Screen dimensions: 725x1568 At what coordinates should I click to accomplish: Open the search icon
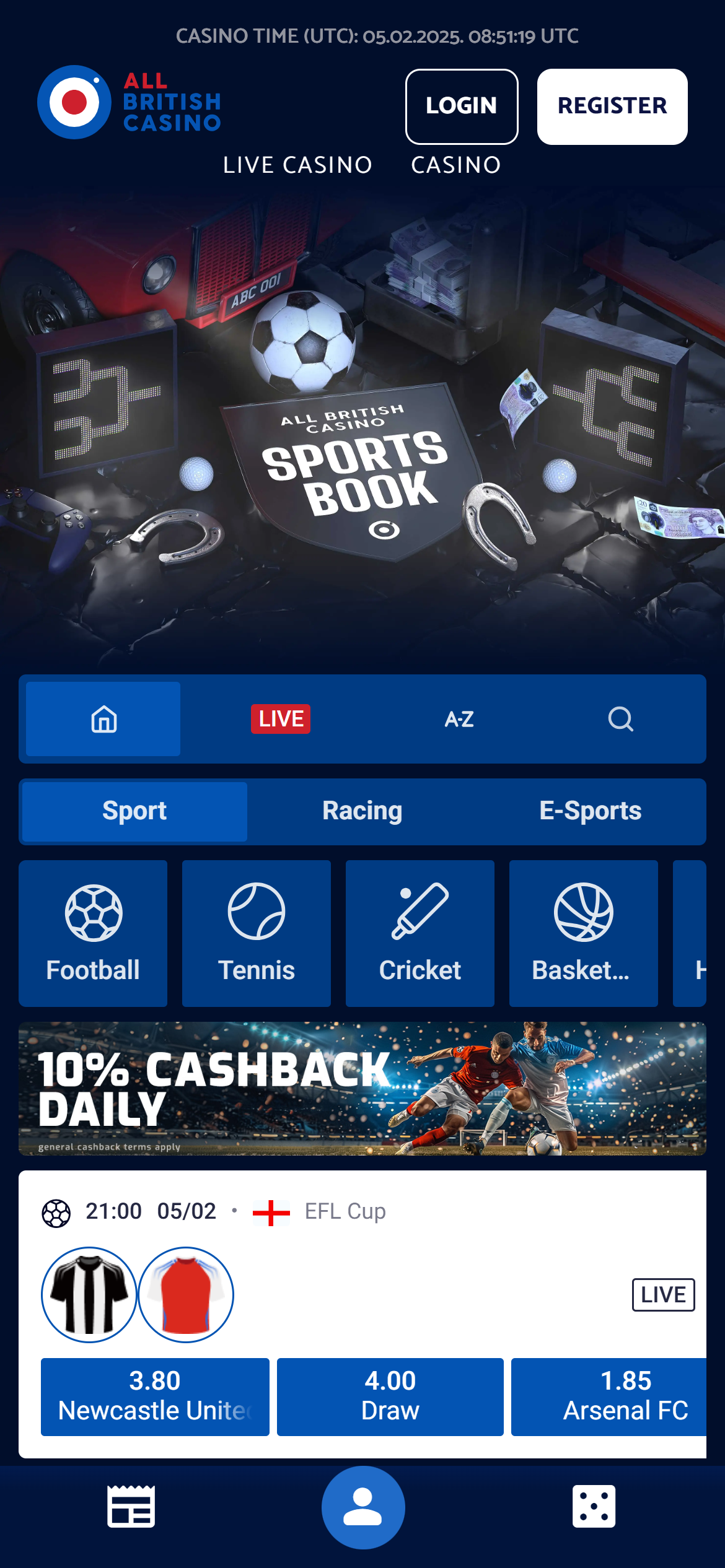pos(620,719)
